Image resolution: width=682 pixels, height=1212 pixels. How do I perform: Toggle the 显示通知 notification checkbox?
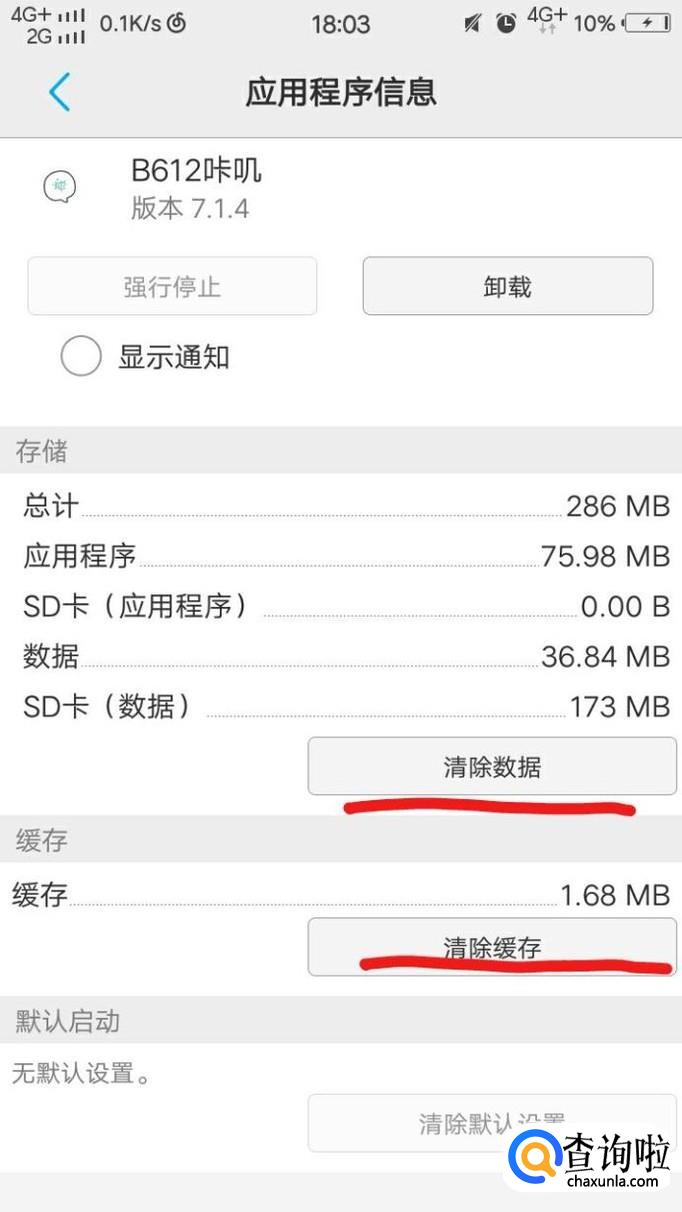coord(81,357)
